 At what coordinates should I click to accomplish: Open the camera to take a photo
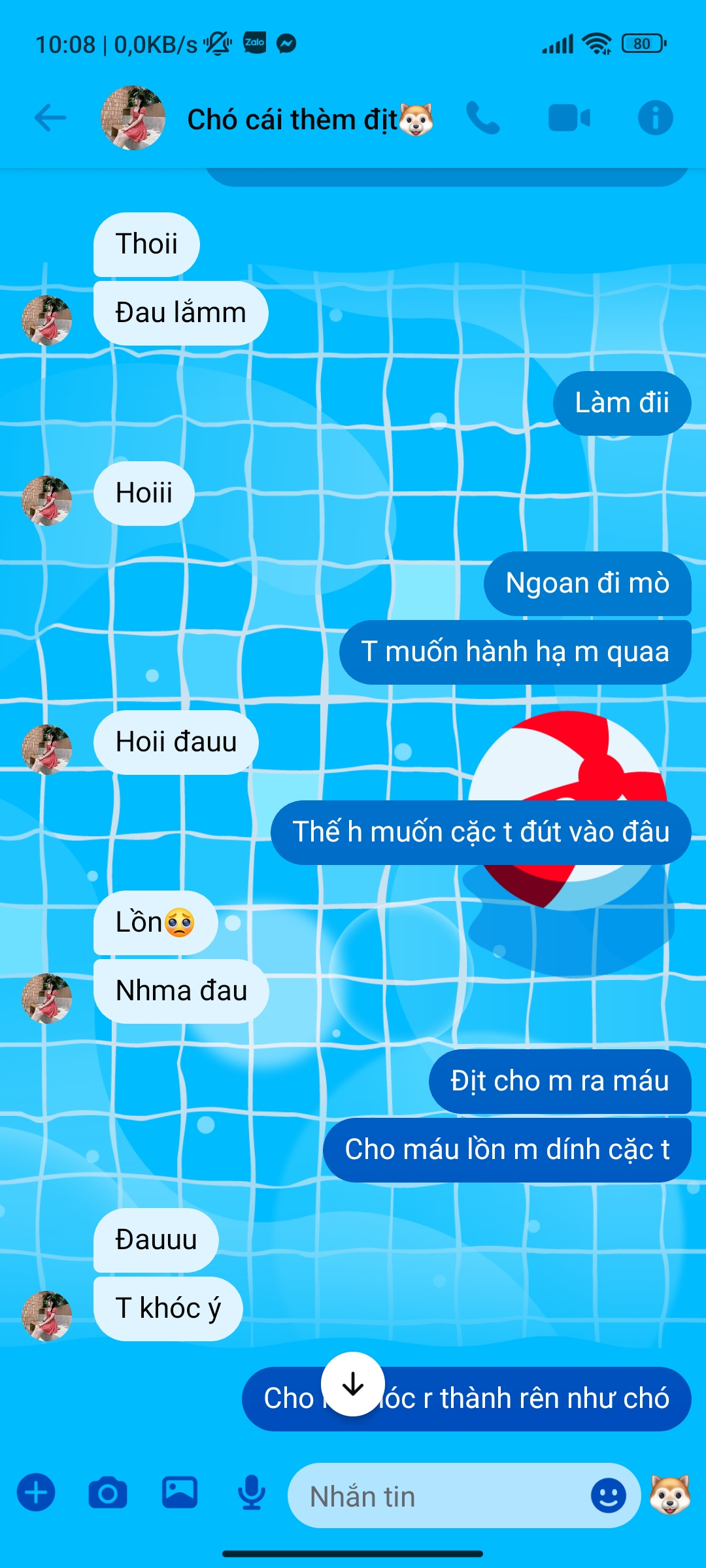108,1493
